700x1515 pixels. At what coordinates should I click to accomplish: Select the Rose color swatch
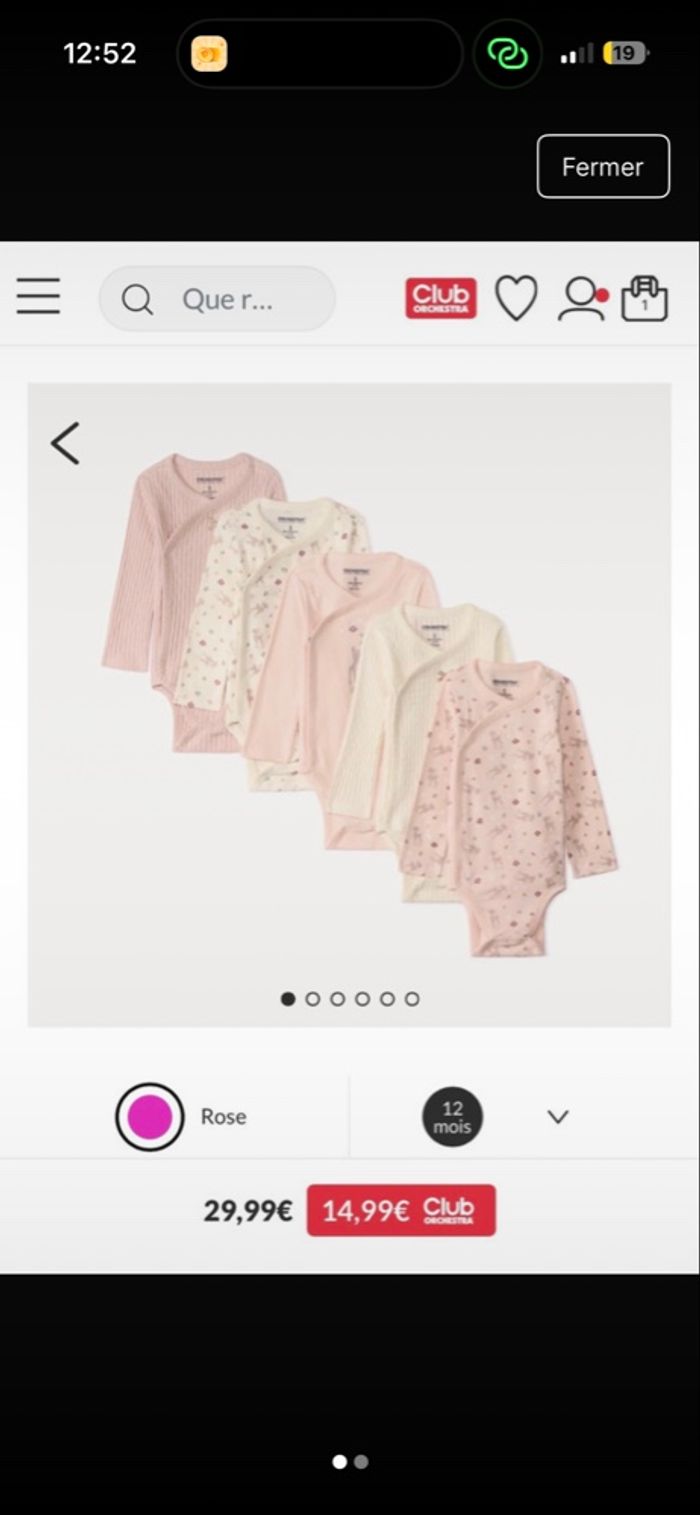point(150,1116)
